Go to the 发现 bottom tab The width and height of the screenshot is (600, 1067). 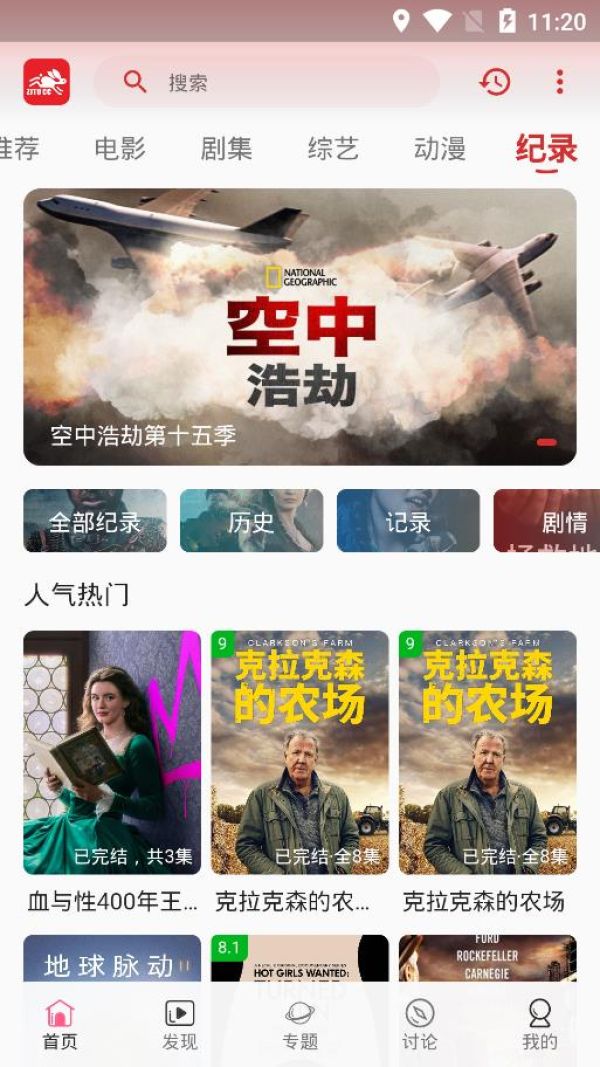coord(180,1025)
